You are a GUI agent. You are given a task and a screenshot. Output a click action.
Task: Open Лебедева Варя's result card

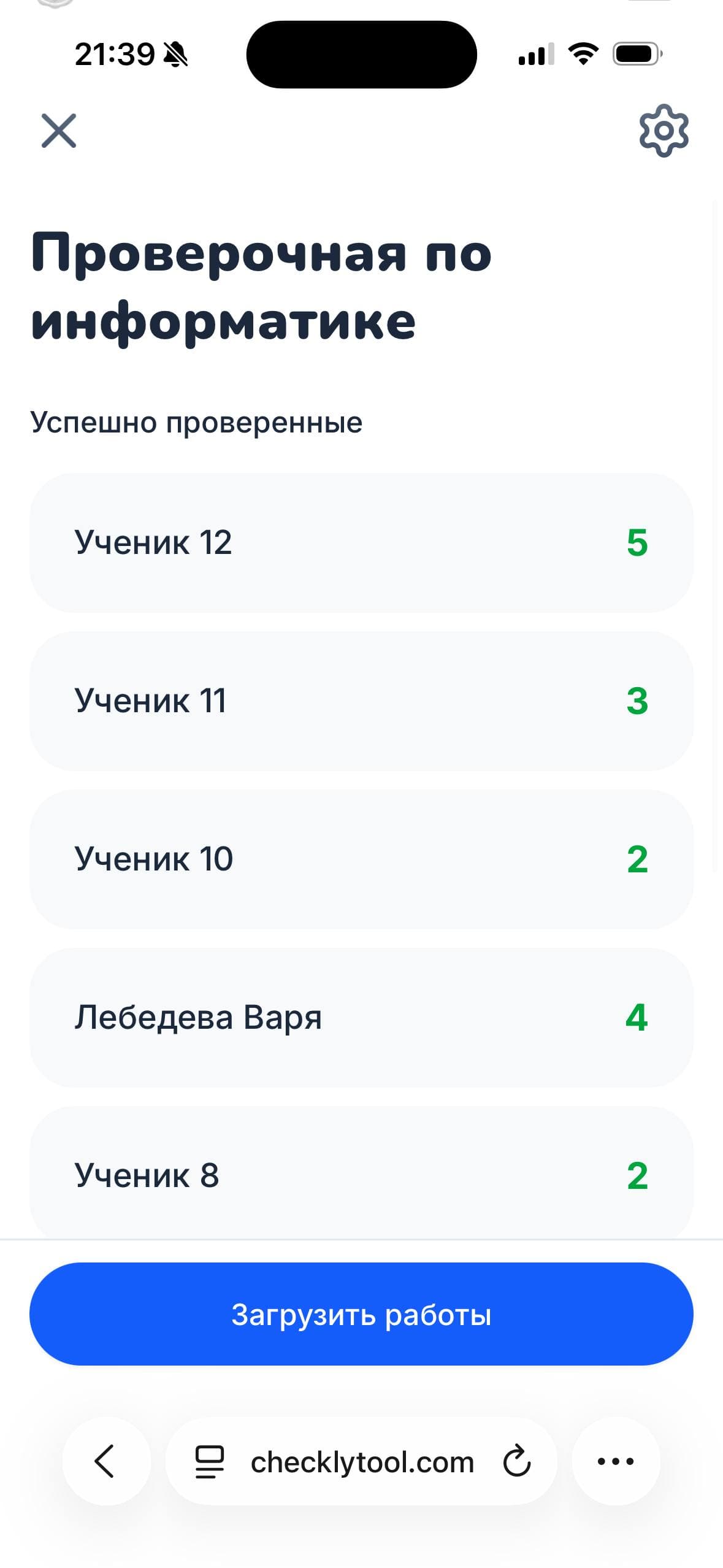(x=361, y=1017)
